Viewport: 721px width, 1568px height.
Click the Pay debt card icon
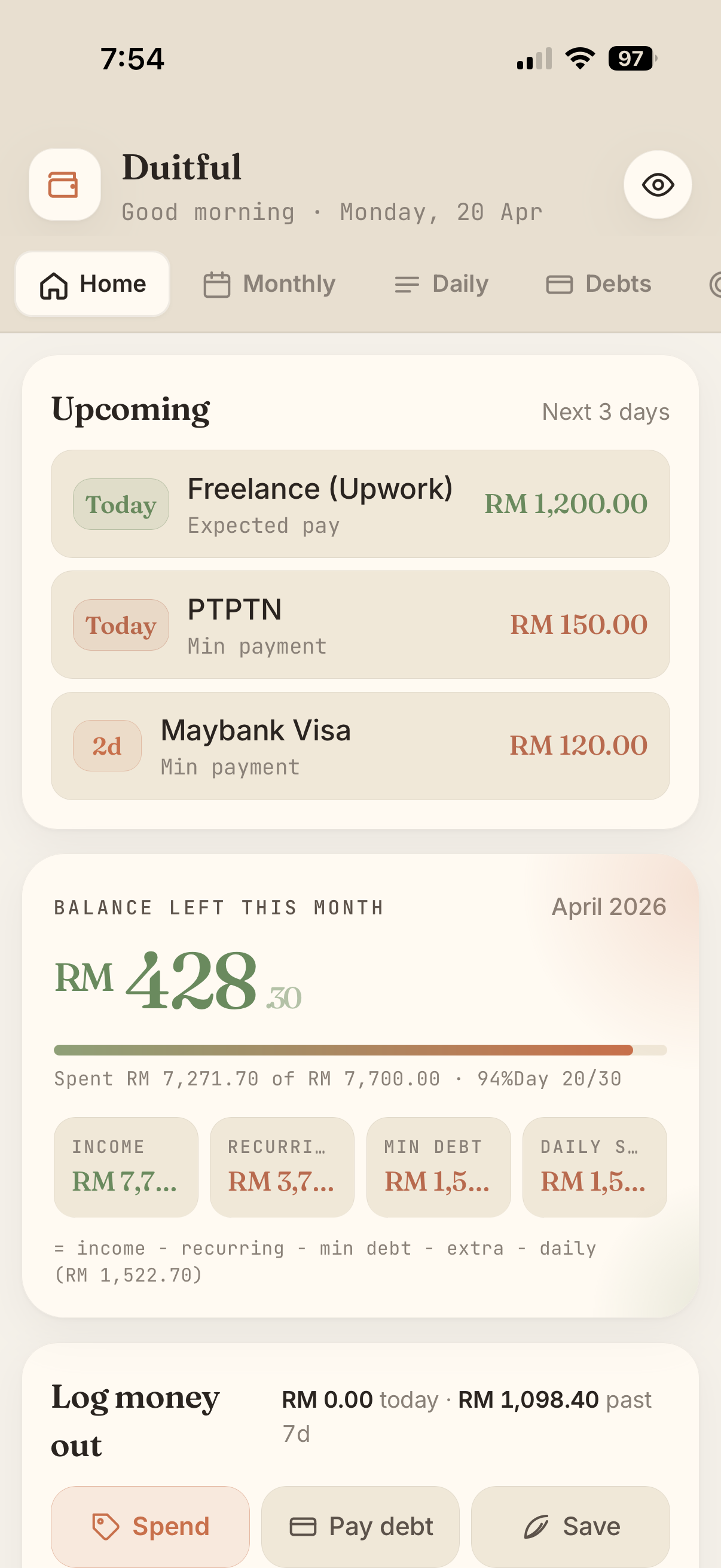pyautogui.click(x=304, y=1526)
